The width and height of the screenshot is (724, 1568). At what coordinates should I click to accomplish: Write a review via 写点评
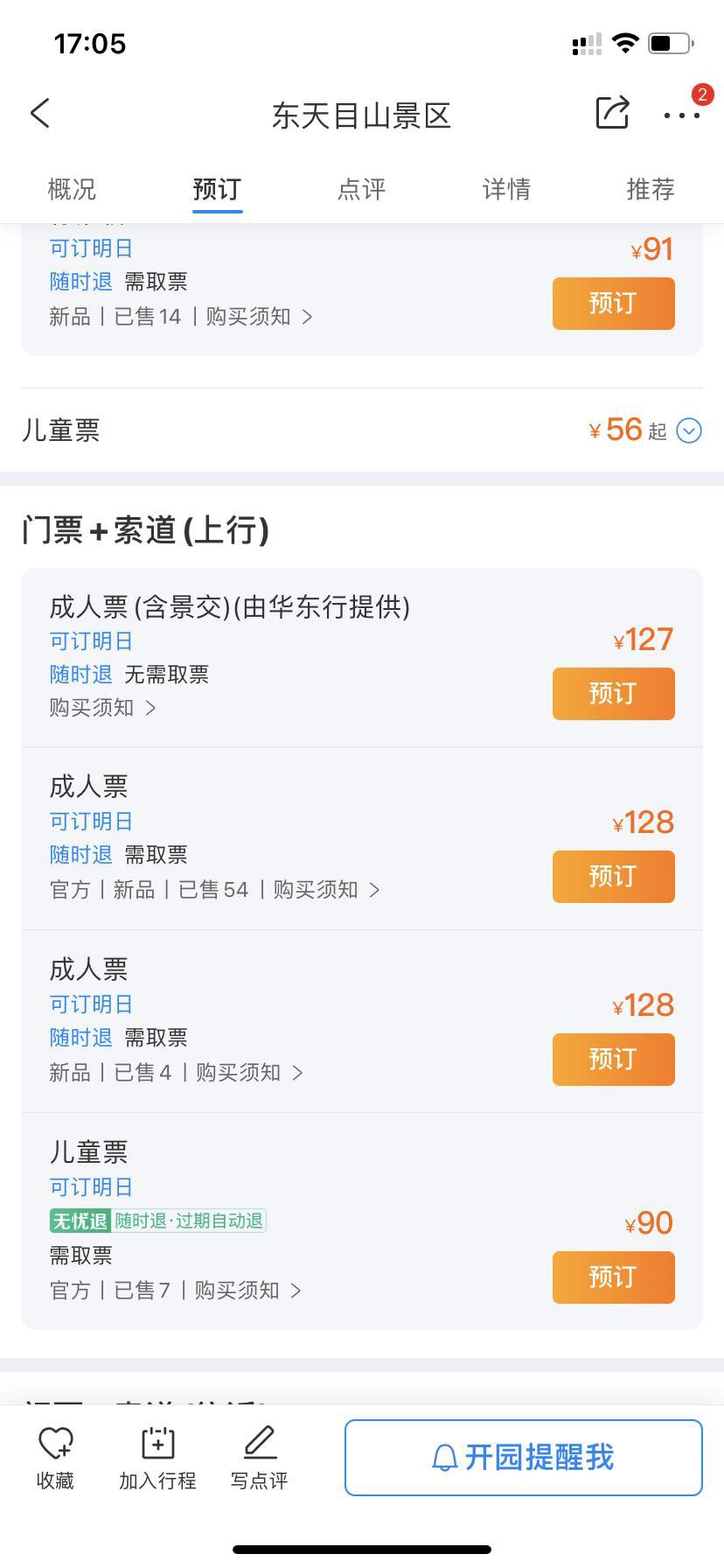(x=259, y=1458)
